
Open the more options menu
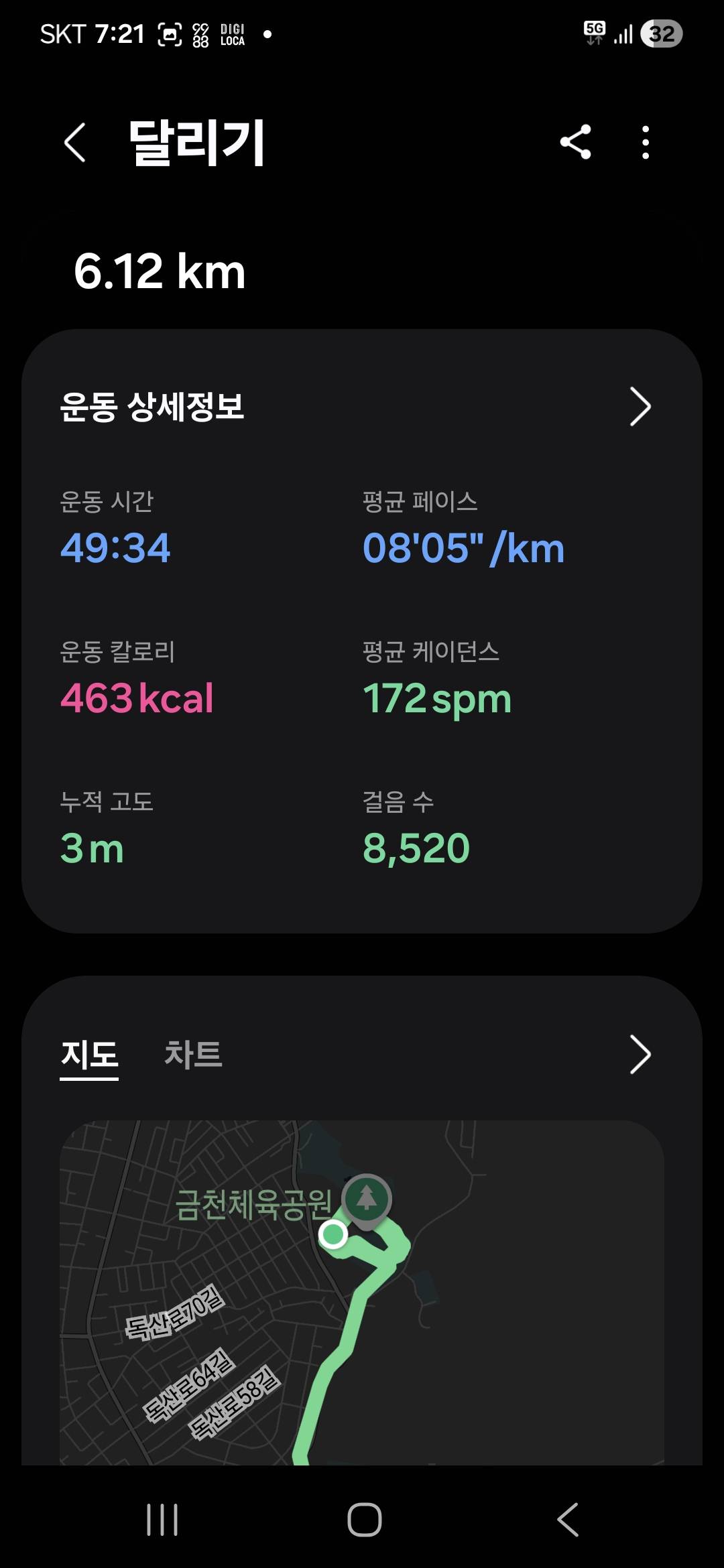click(646, 143)
